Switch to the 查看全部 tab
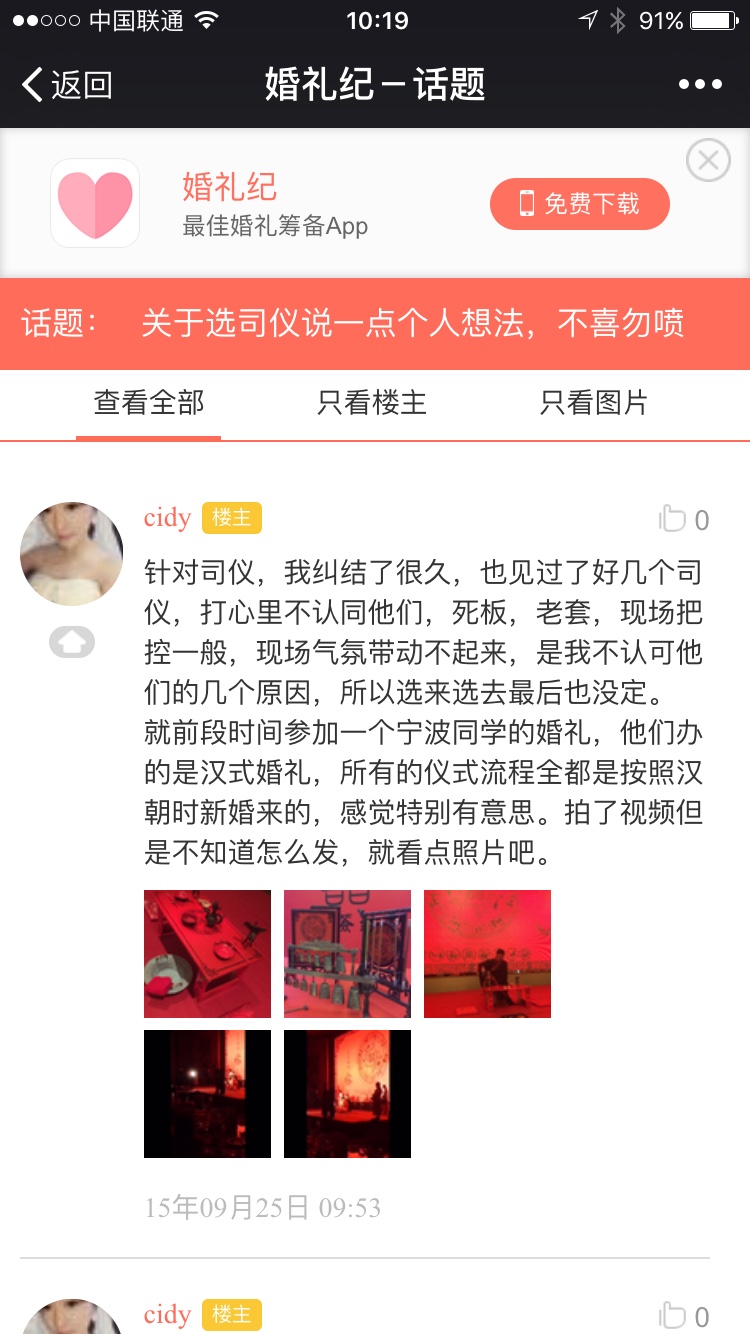750x1334 pixels. pyautogui.click(x=148, y=403)
